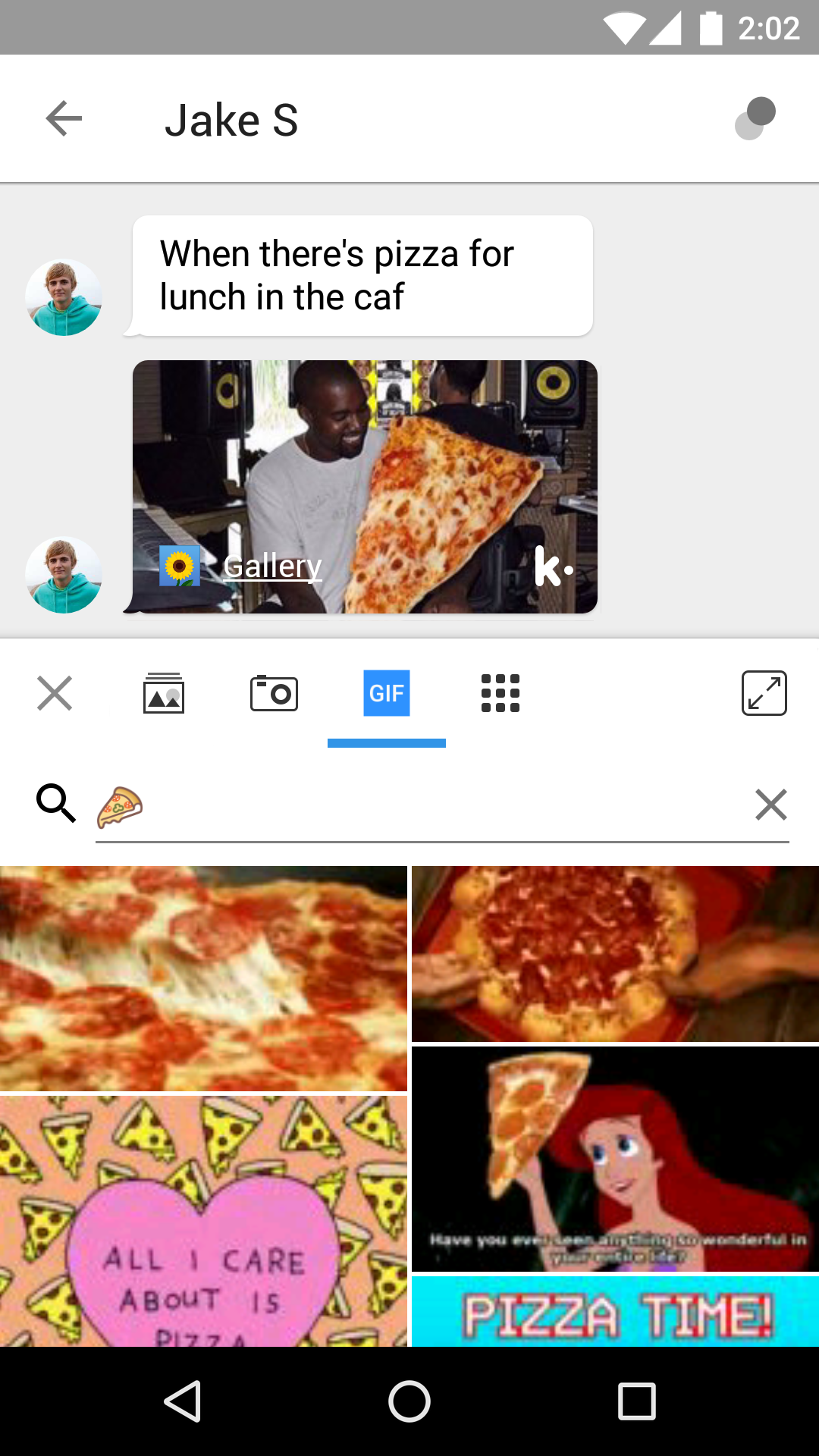
Task: Open recent apps from navigation bar
Action: point(636,1401)
